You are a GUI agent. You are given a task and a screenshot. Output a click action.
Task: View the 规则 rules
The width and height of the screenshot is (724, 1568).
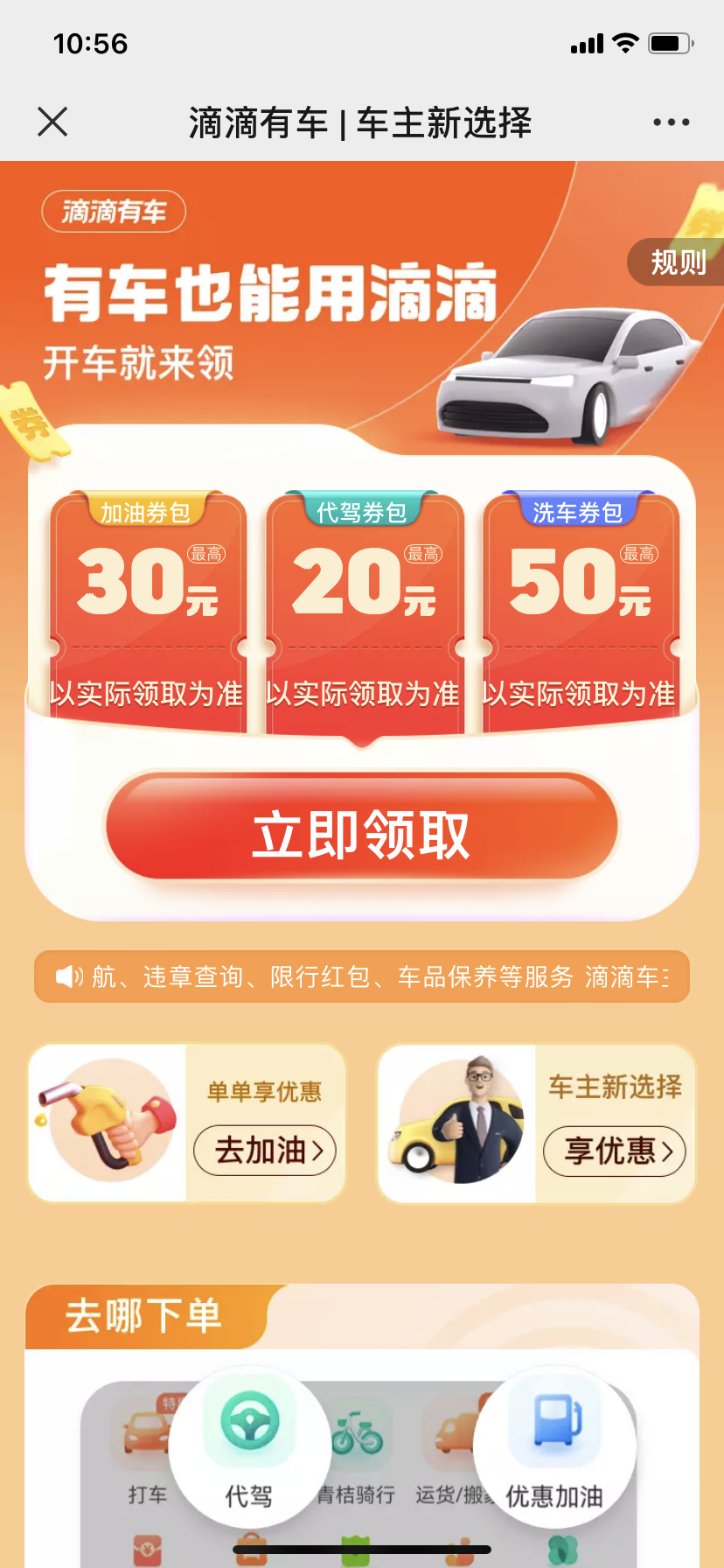(x=678, y=262)
